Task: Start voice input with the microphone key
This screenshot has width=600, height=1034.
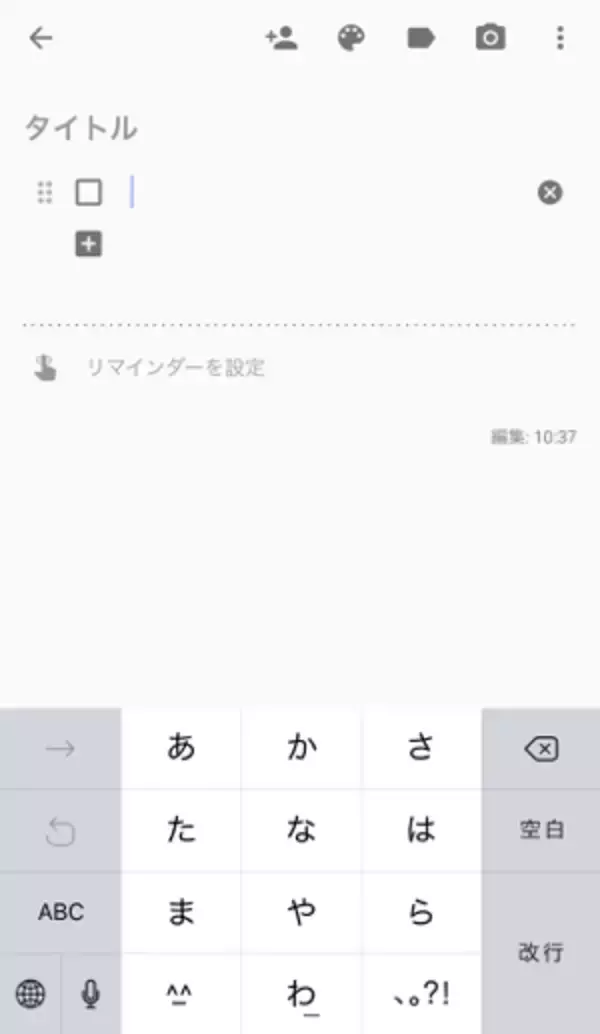Action: [91, 993]
